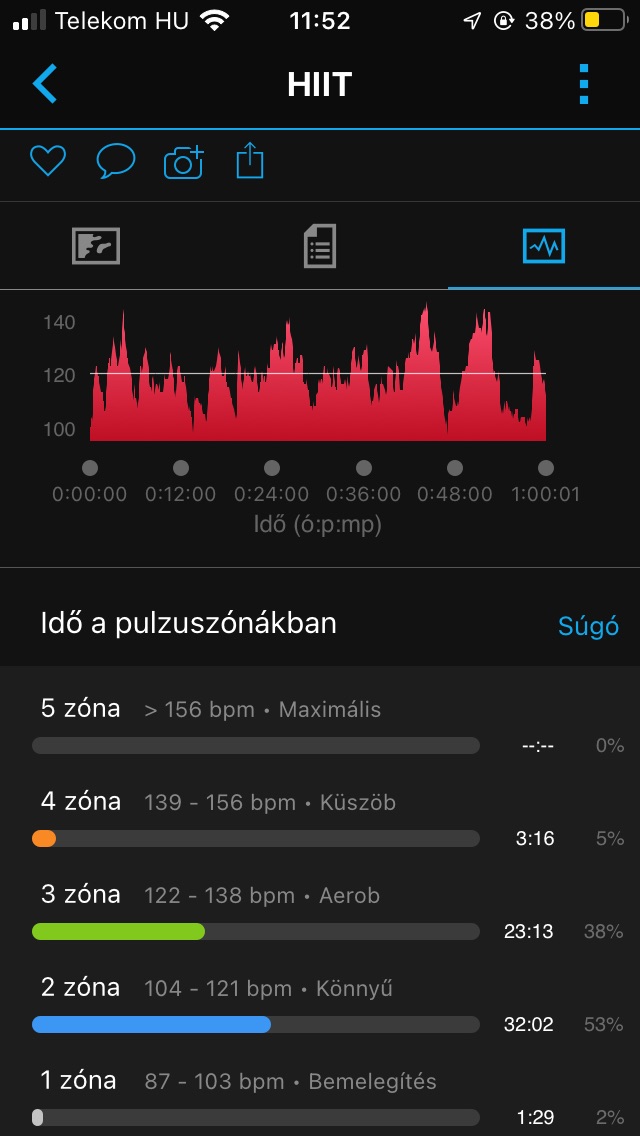Open Súgó help for heart rate zones
This screenshot has height=1136, width=640.
click(x=588, y=627)
